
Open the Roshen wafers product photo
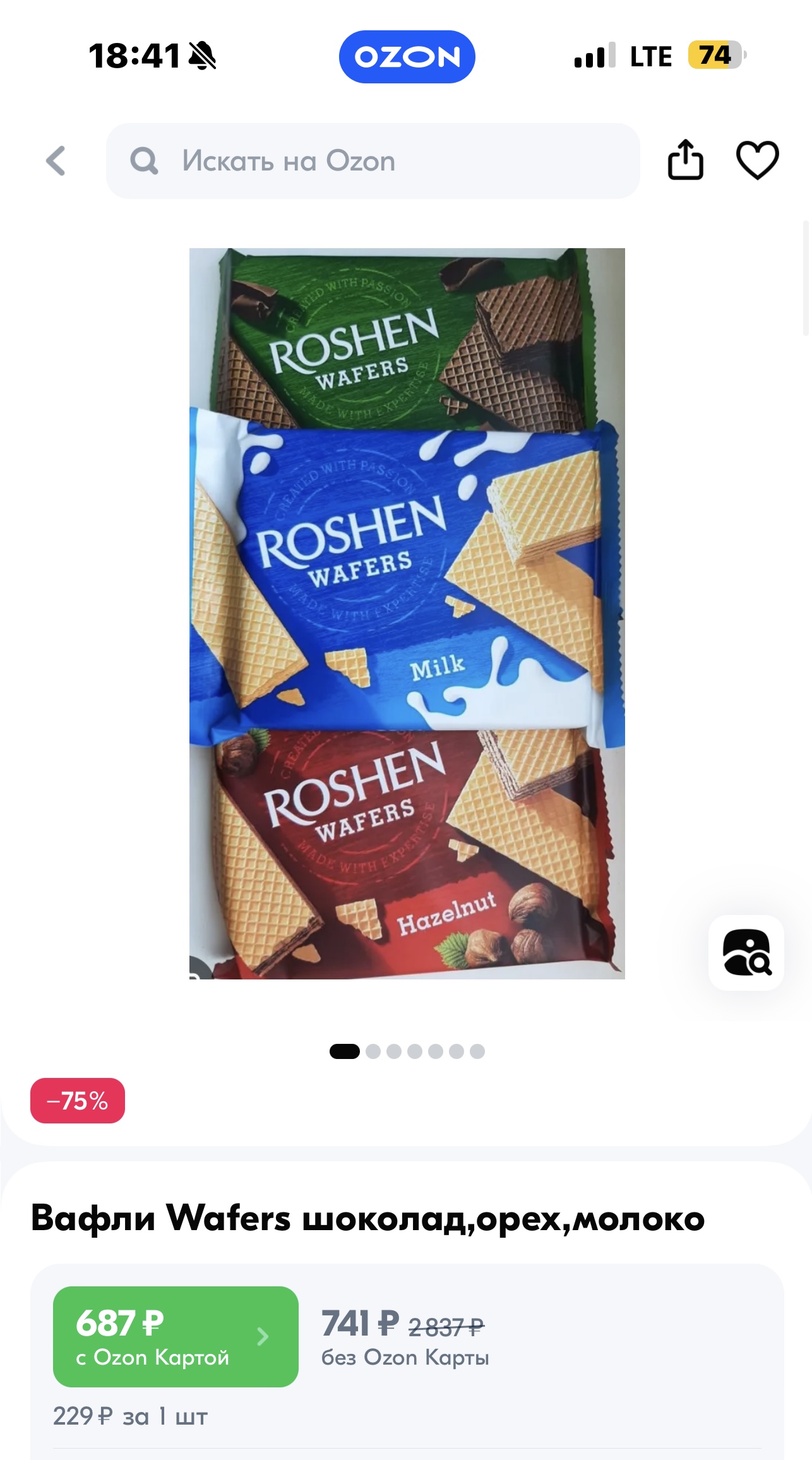coord(407,613)
